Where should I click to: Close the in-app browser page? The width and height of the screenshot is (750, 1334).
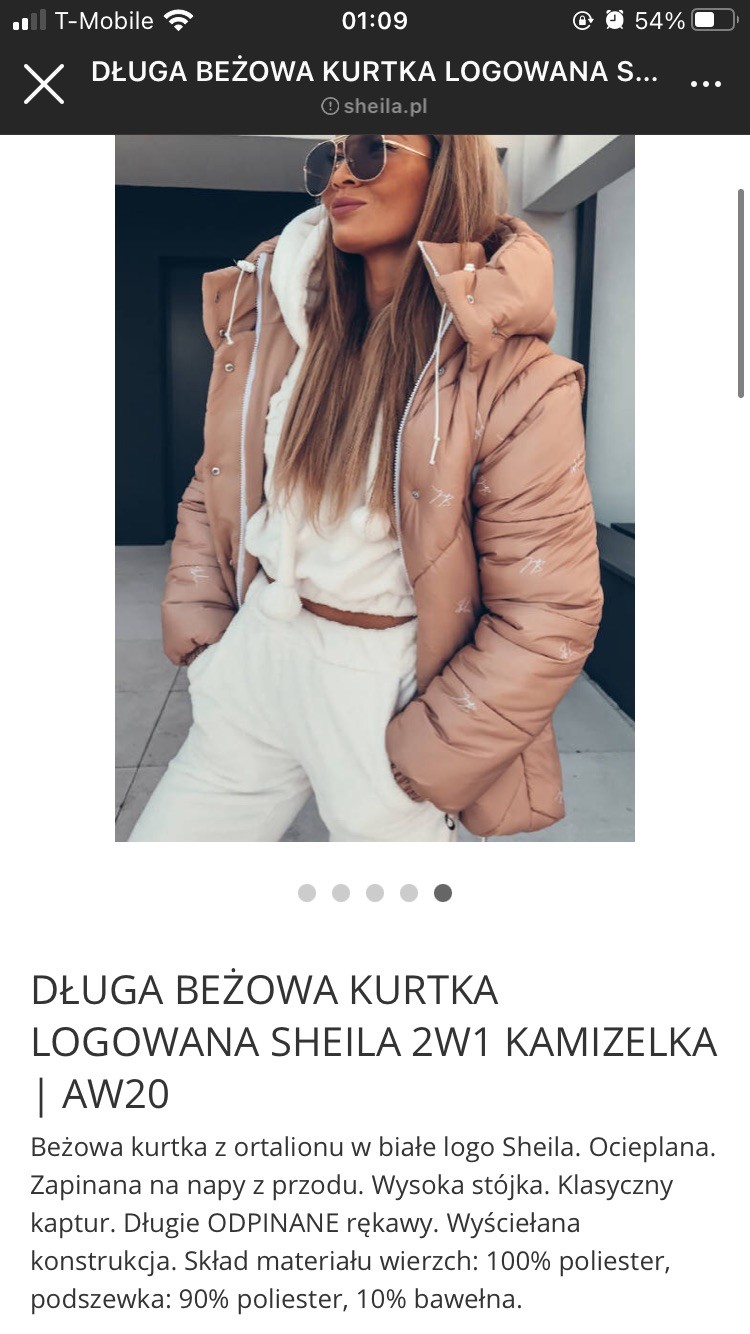44,84
